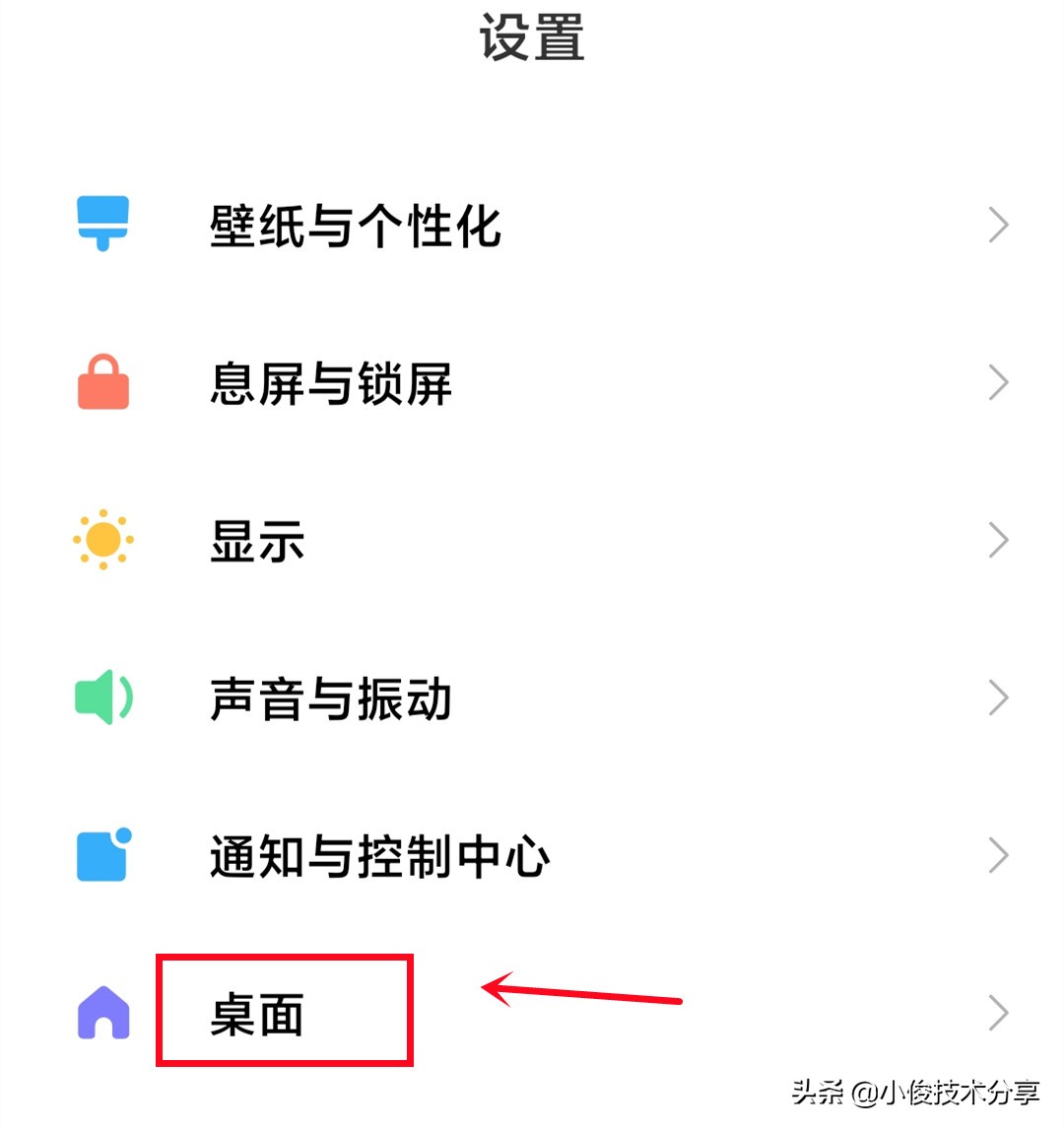Viewport: 1064px width, 1130px height.
Task: Expand the chevron next to 息屏与锁屏
Action: click(996, 383)
